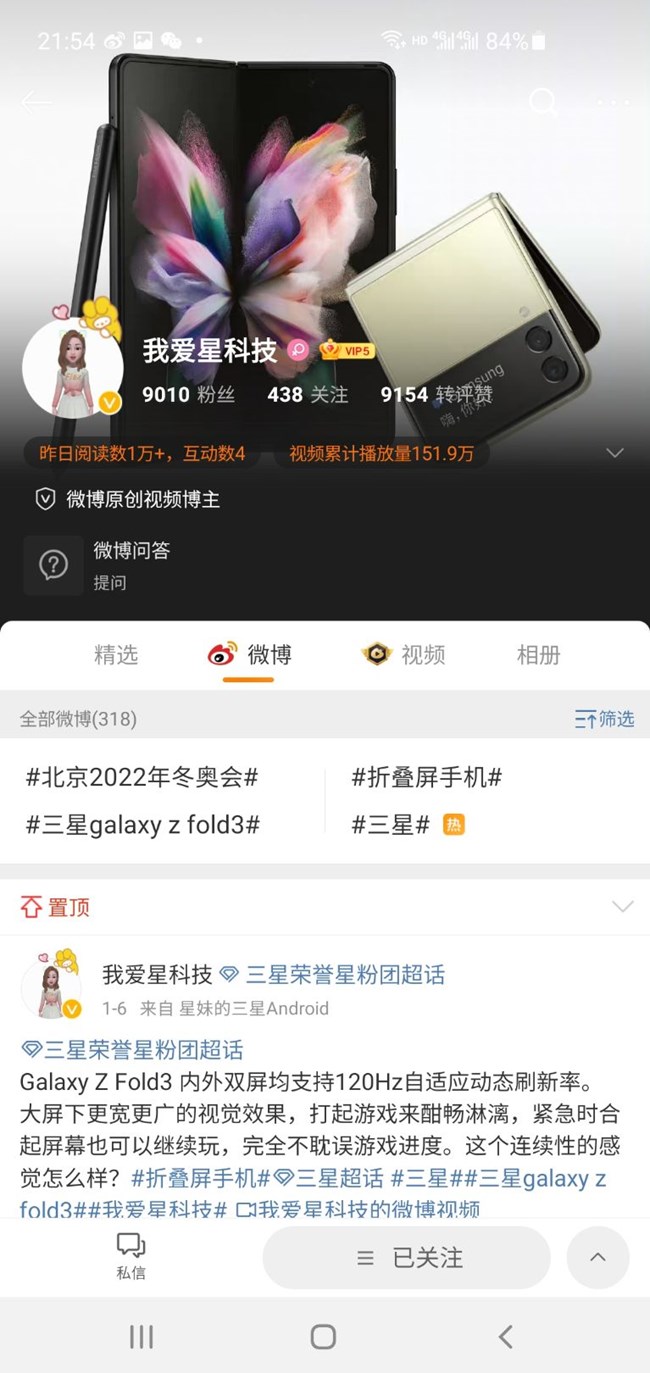
Task: Open the three-dot overflow menu
Action: pyautogui.click(x=612, y=102)
